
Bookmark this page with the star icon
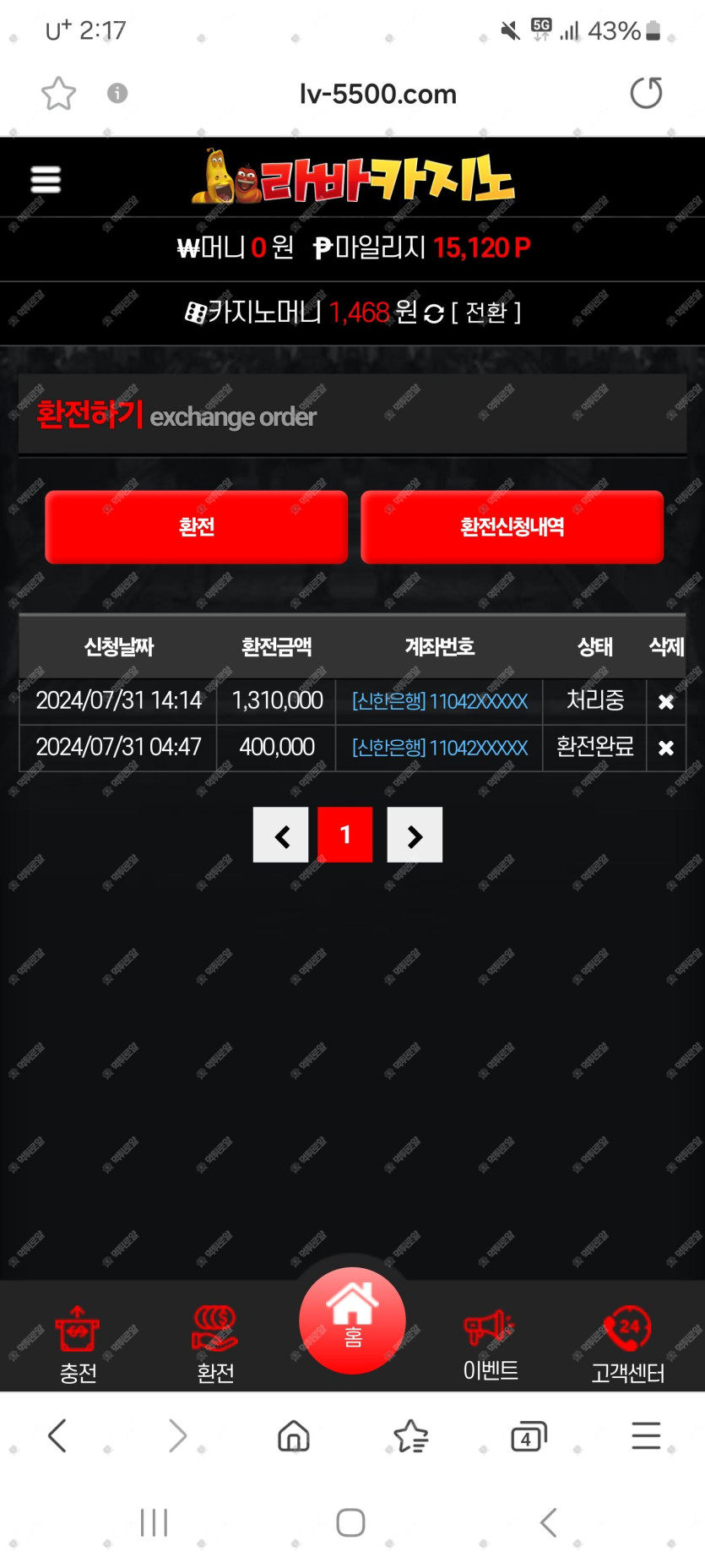point(58,93)
